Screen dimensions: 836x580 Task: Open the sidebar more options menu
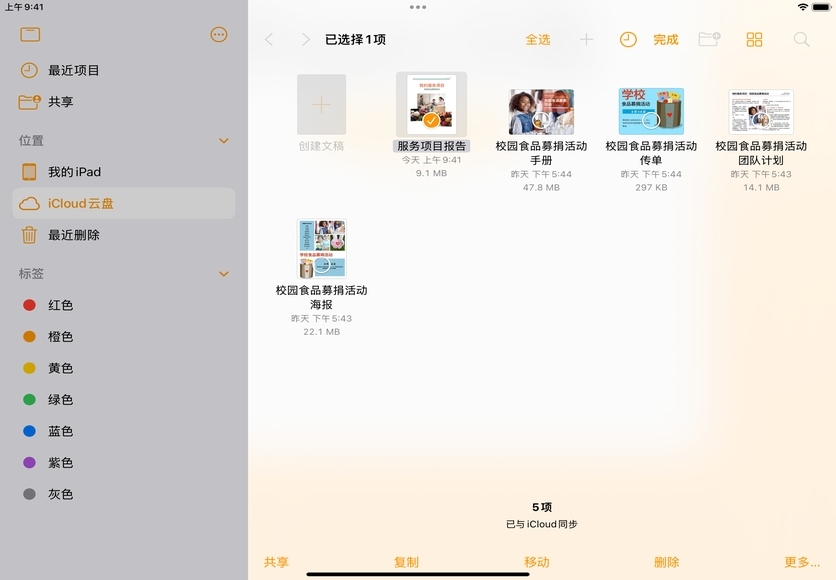[x=219, y=35]
